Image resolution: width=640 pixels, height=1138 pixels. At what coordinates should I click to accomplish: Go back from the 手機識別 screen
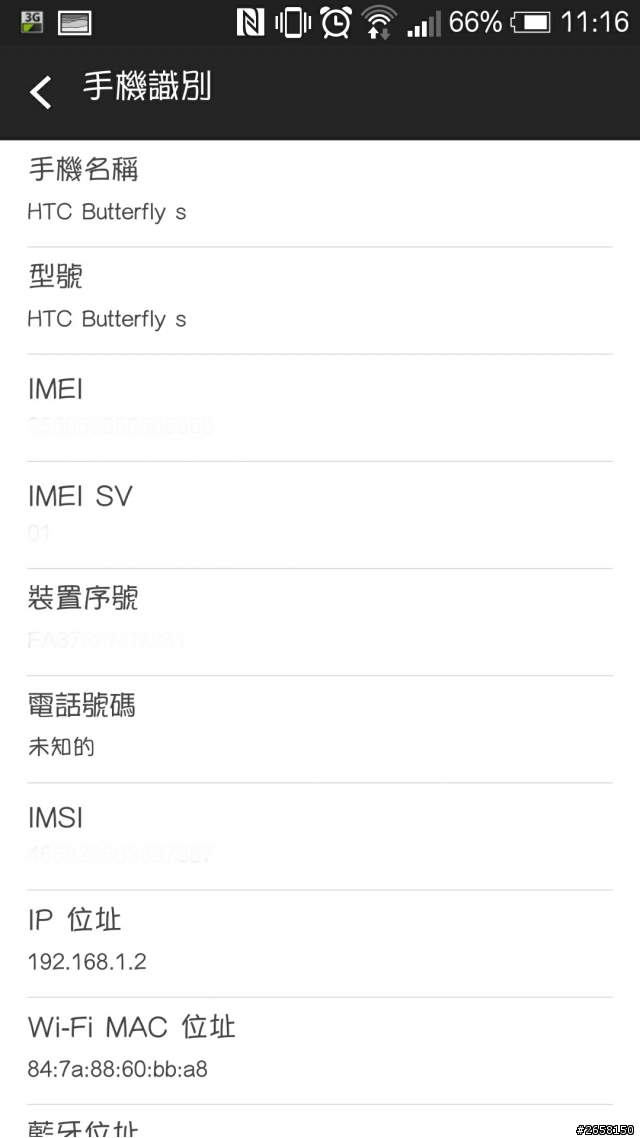point(41,92)
